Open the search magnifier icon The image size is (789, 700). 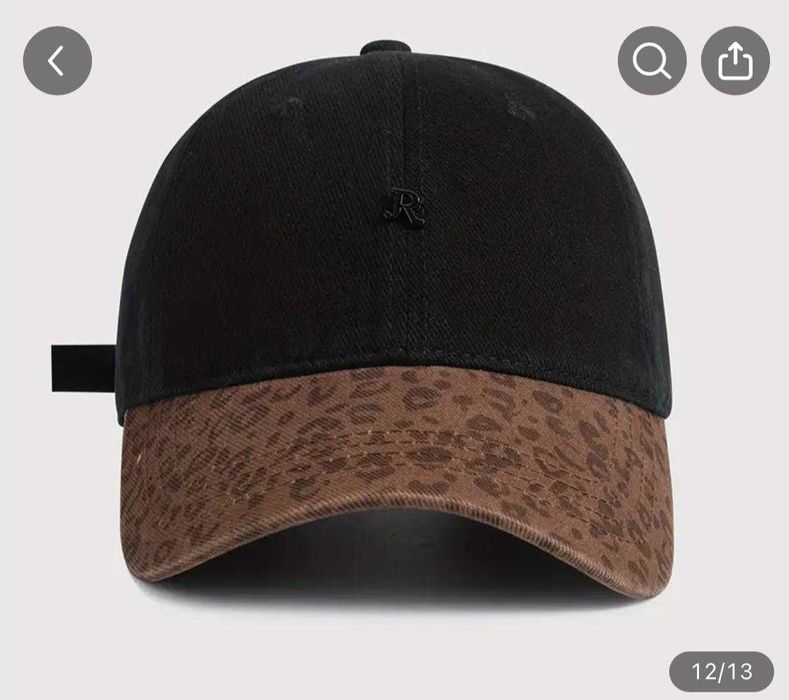coord(652,61)
